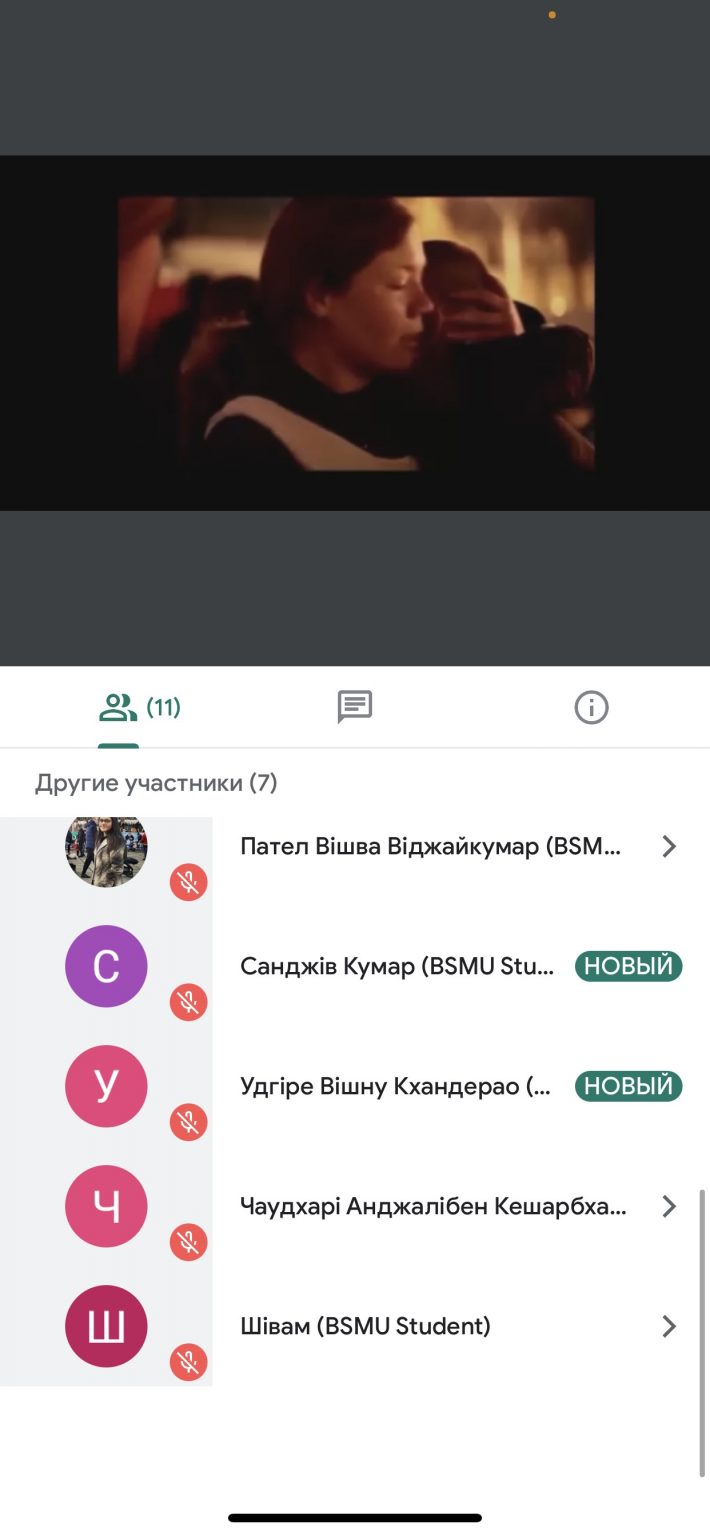Select participant Удгіре Вішну Кхандерао
Viewport: 710px width, 1536px height.
[355, 1086]
